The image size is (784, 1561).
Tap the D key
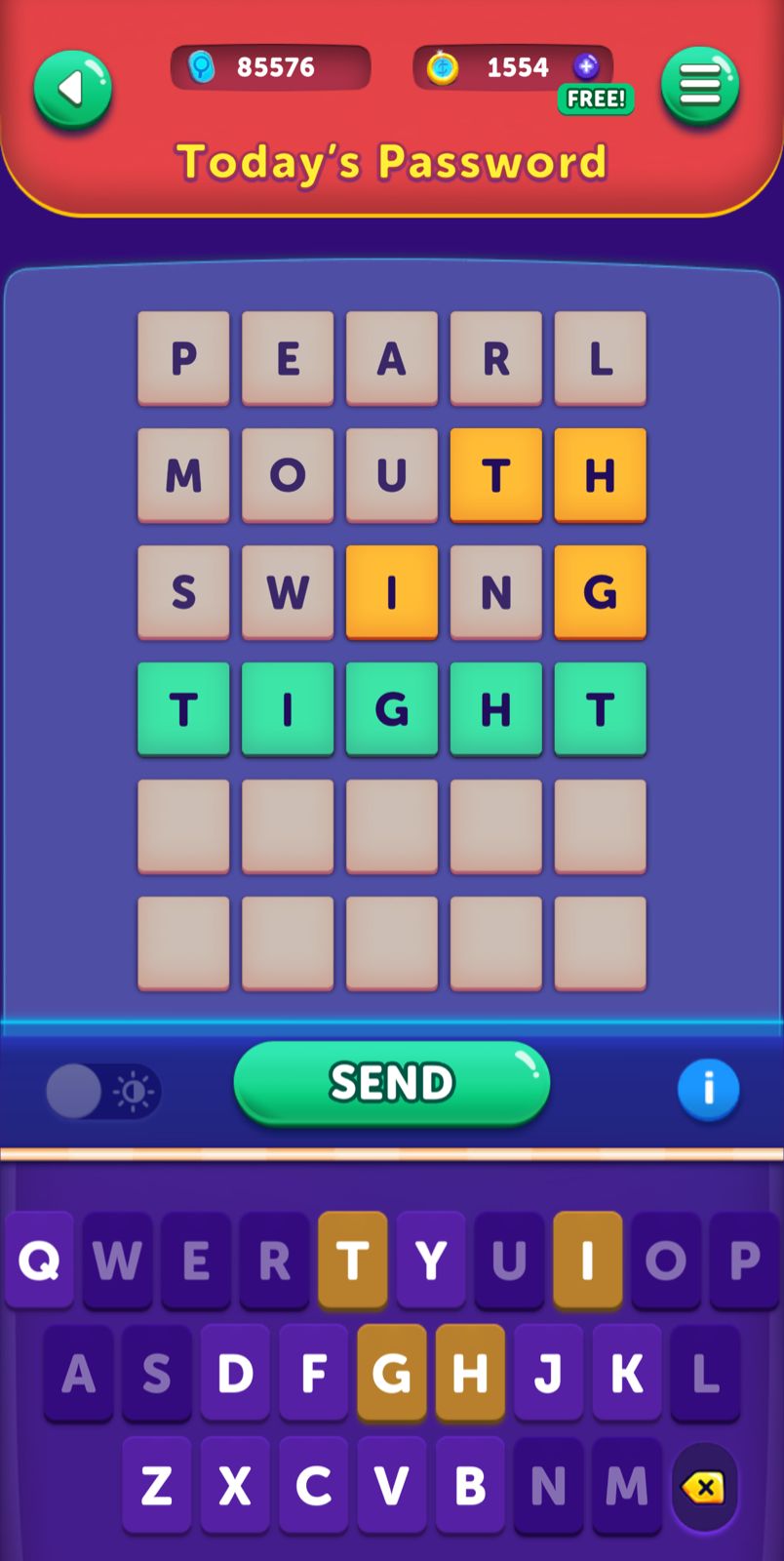[x=235, y=1374]
